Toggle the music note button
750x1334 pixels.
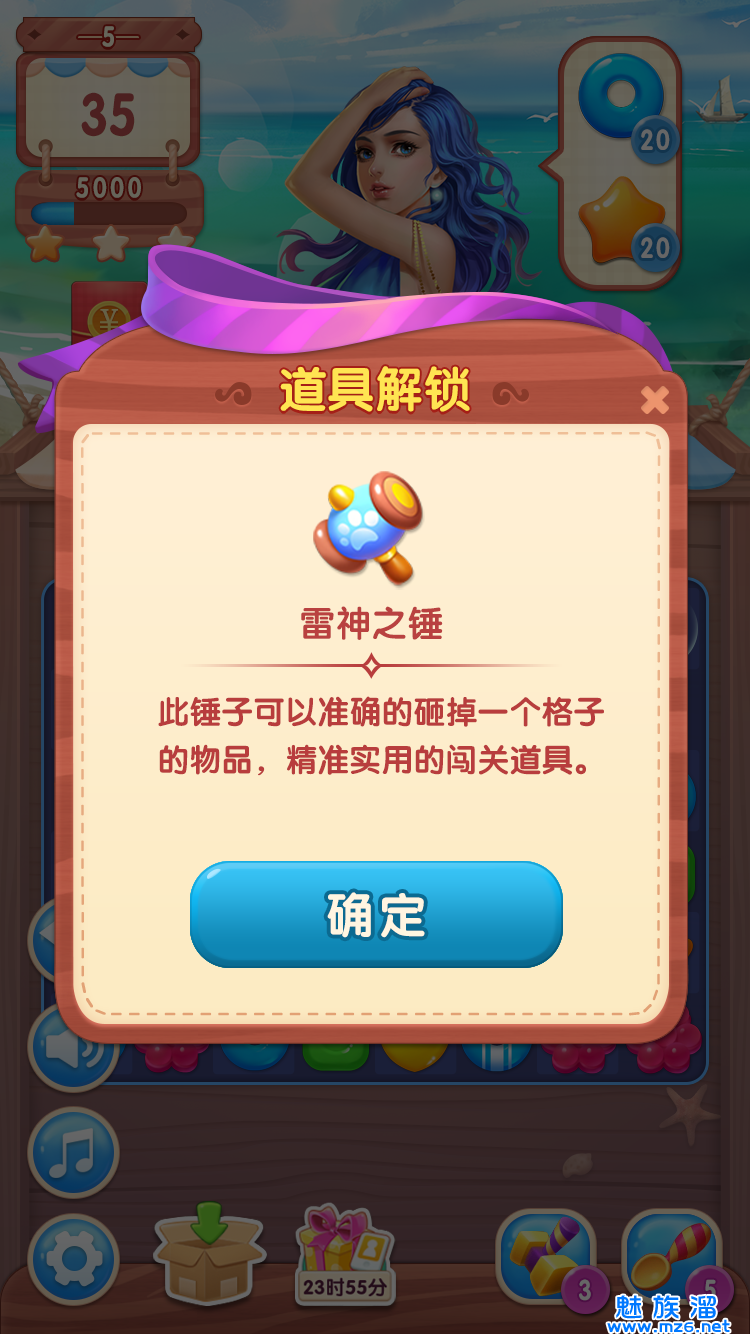coord(73,1153)
